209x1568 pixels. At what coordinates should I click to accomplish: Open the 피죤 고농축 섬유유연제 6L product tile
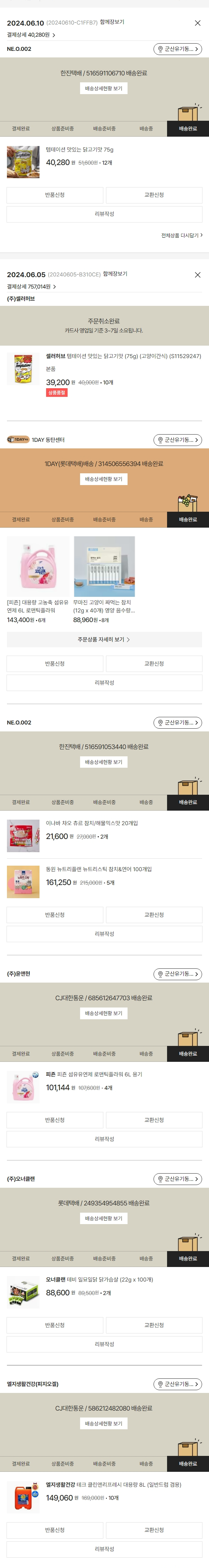coord(38,567)
